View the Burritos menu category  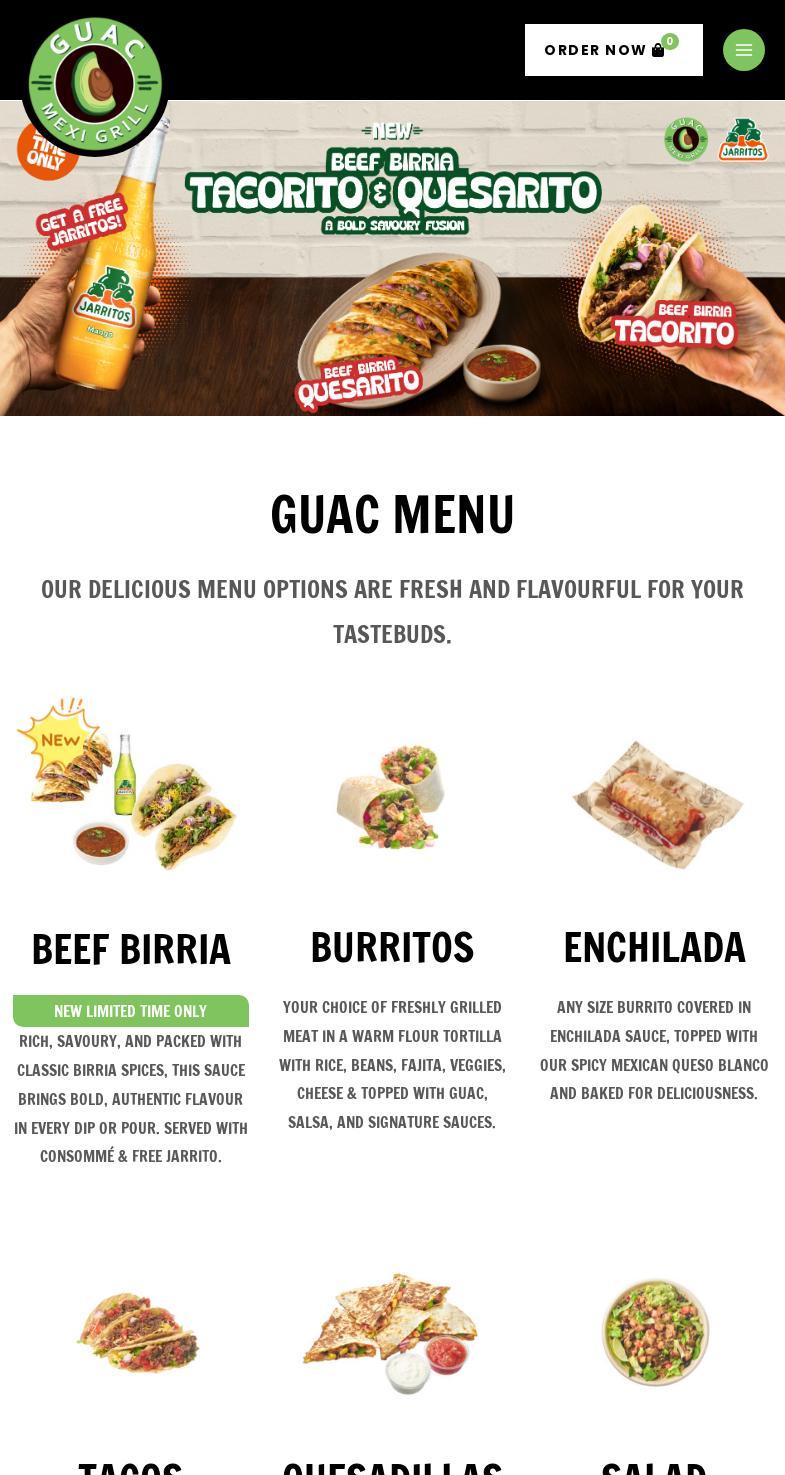coord(392,947)
